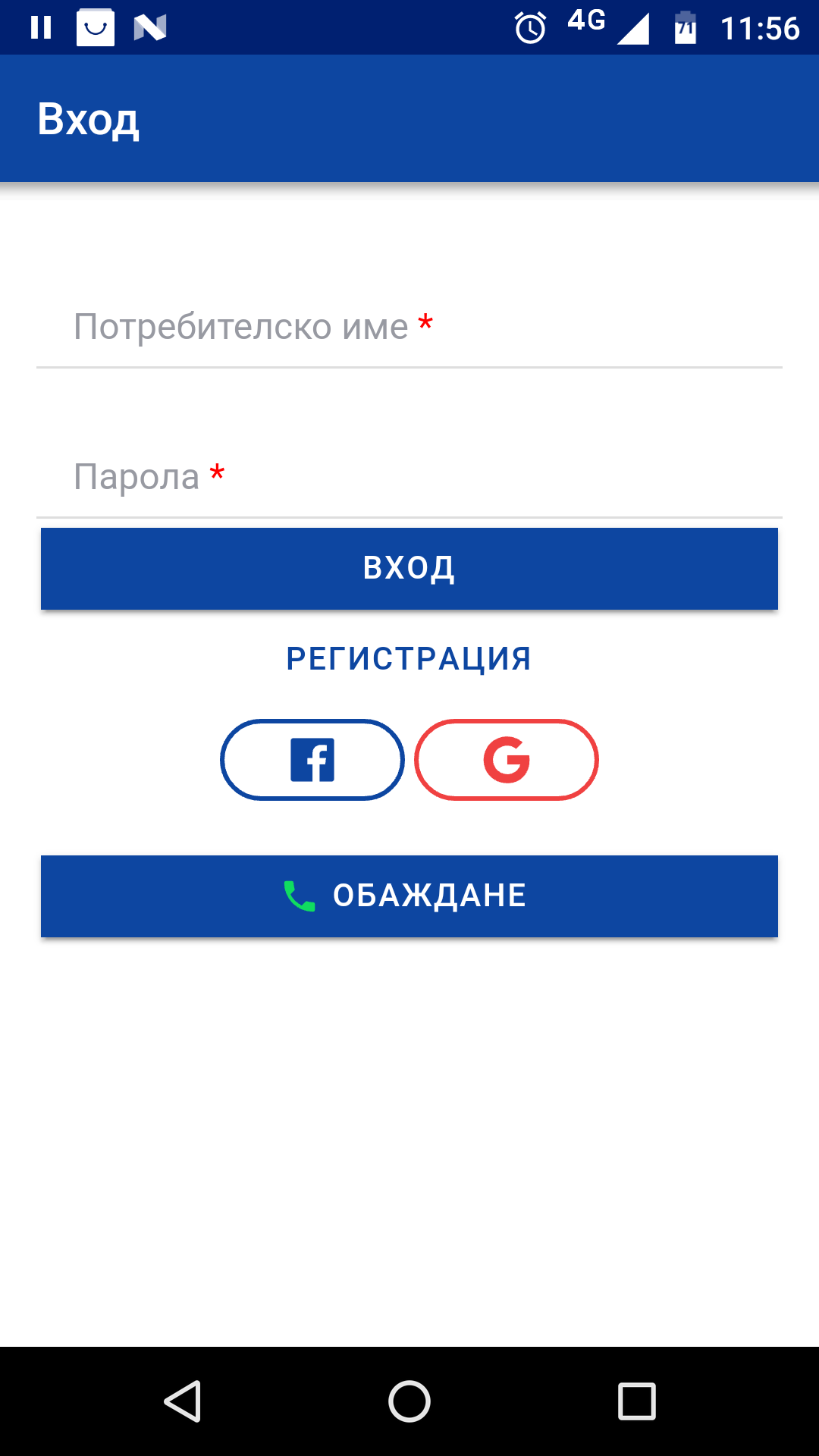Go back with the system back button
This screenshot has height=1456, width=819.
pos(183,1401)
